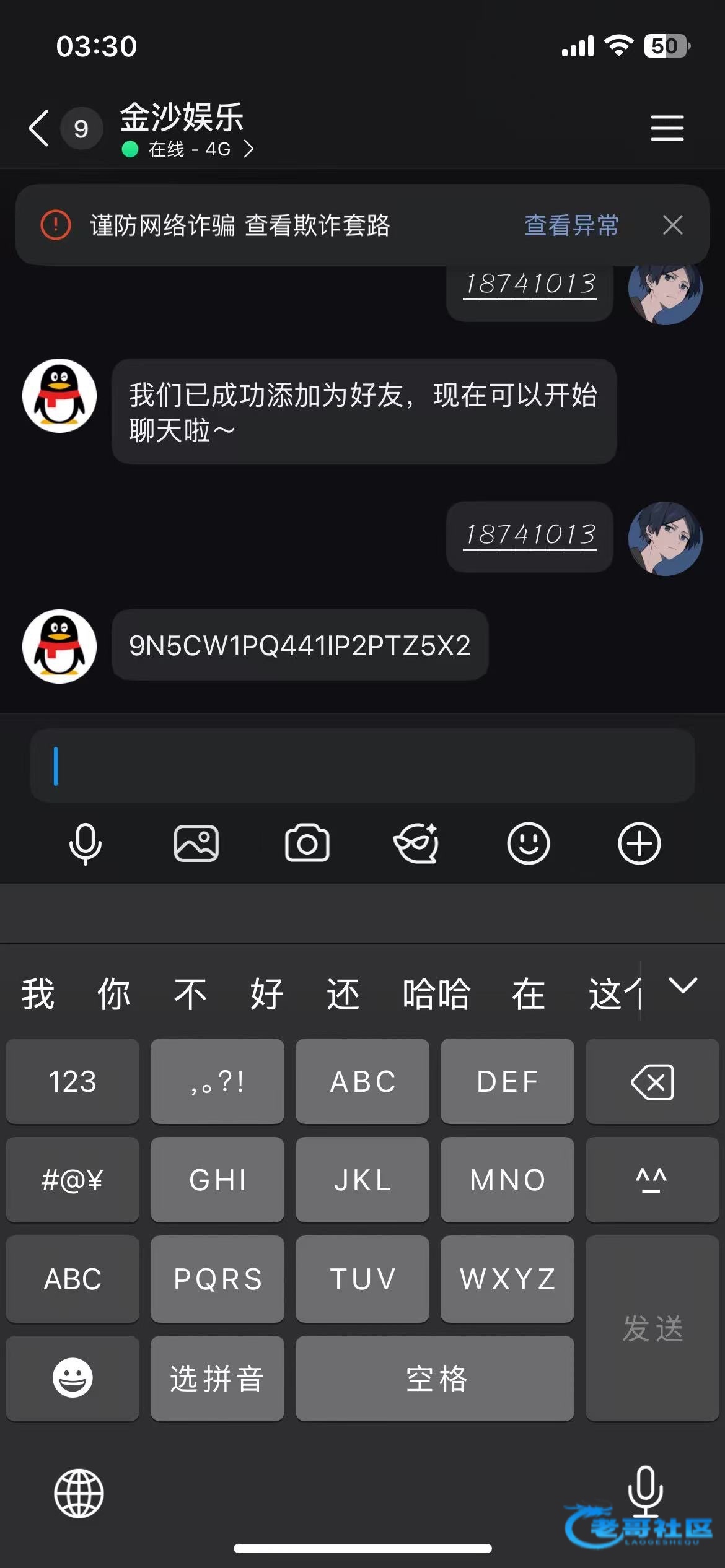Focus the message input field
This screenshot has height=1568, width=725.
coord(362,766)
